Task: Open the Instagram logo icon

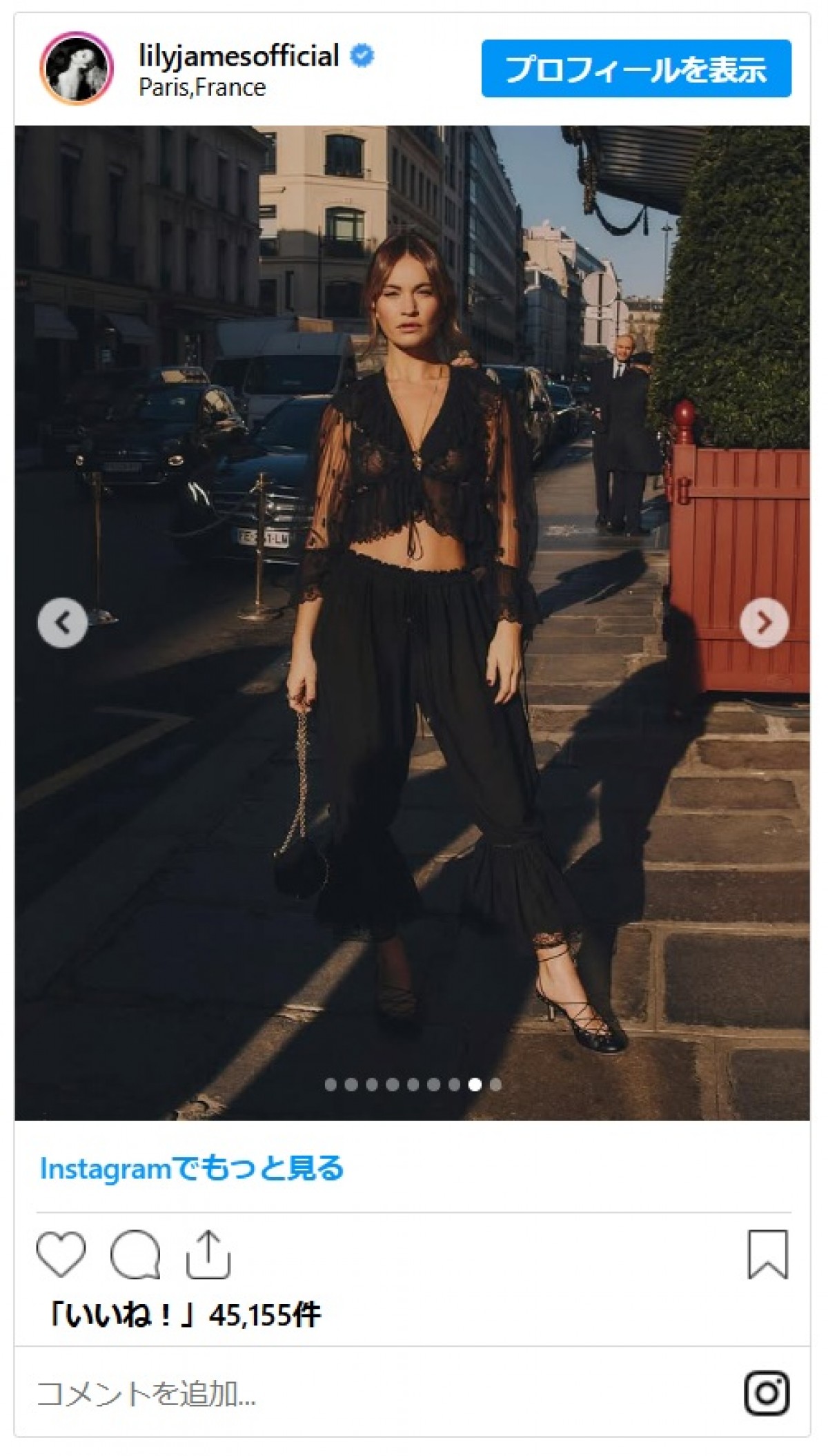Action: 767,1393
